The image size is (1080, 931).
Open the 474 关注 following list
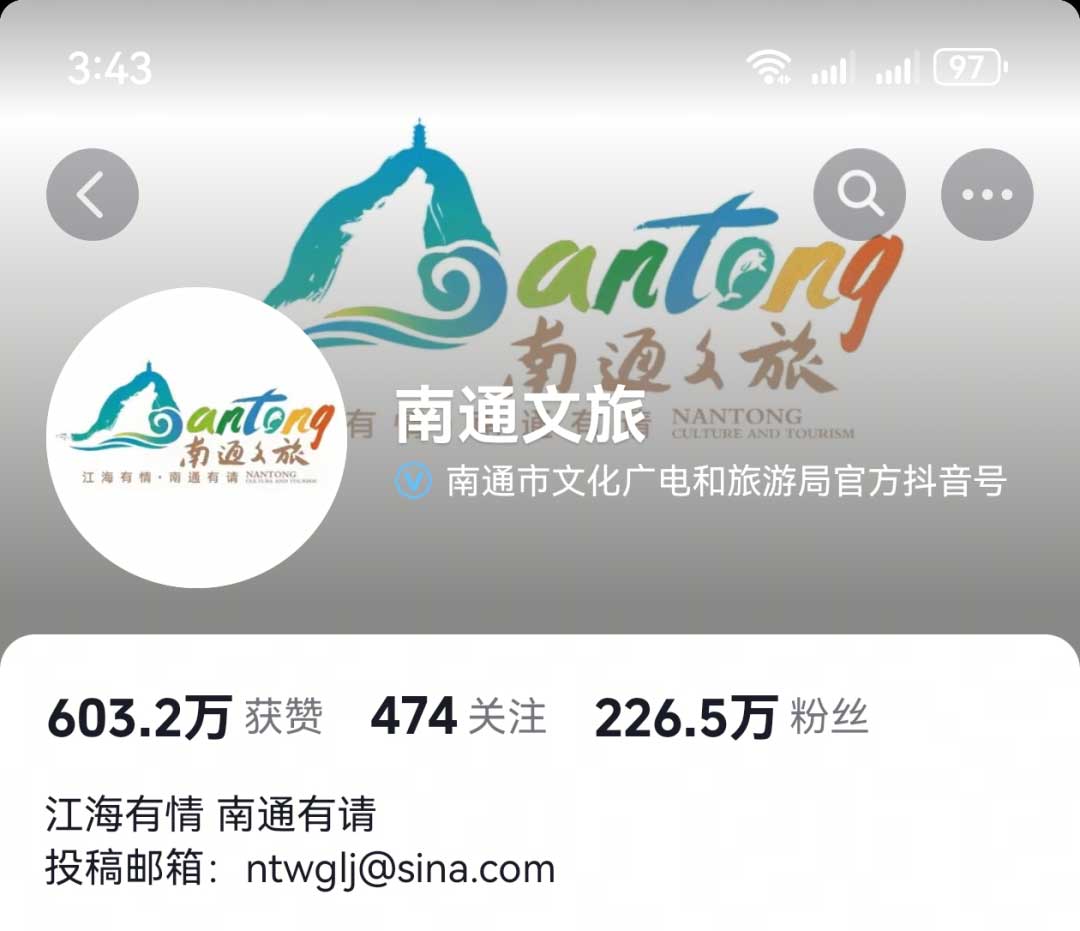click(x=458, y=717)
